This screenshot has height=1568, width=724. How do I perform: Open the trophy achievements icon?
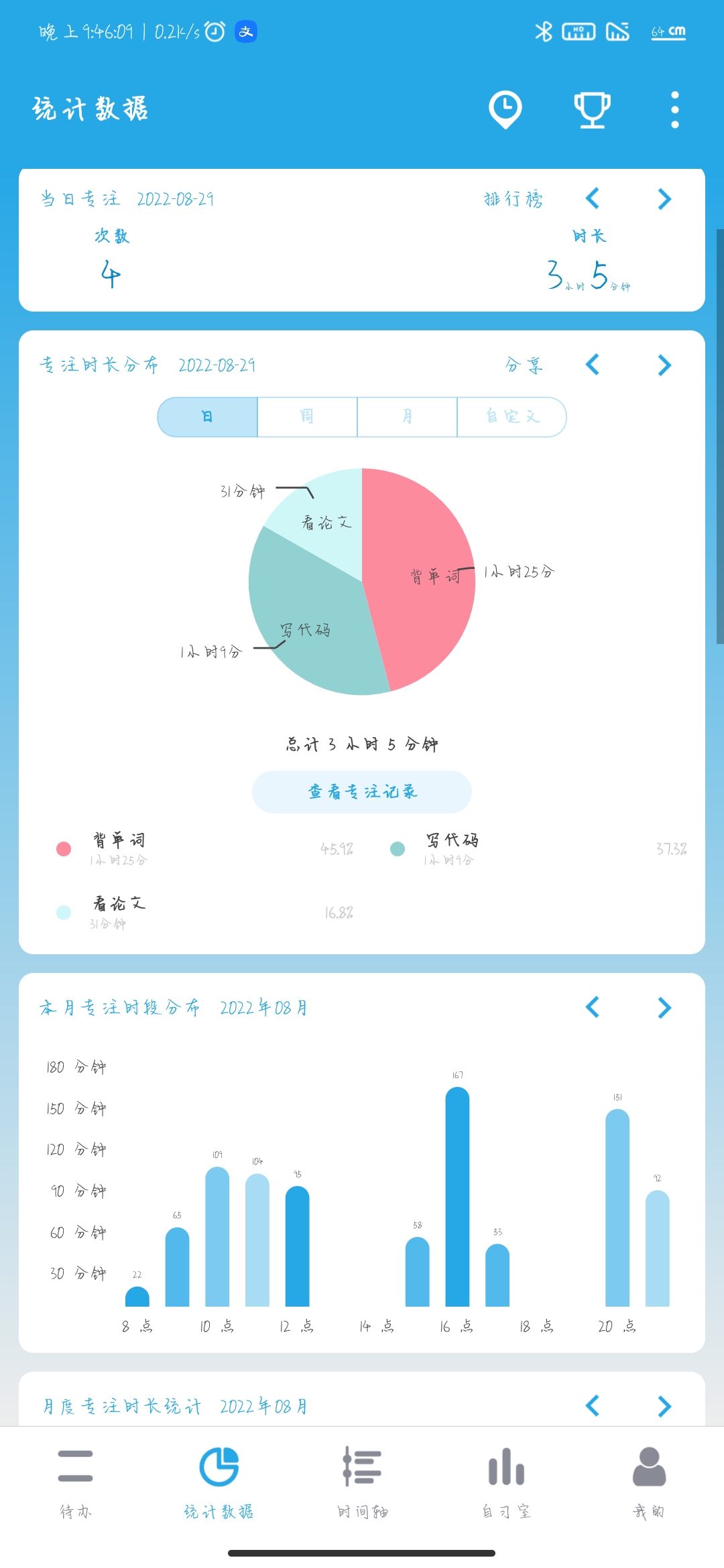click(x=592, y=109)
